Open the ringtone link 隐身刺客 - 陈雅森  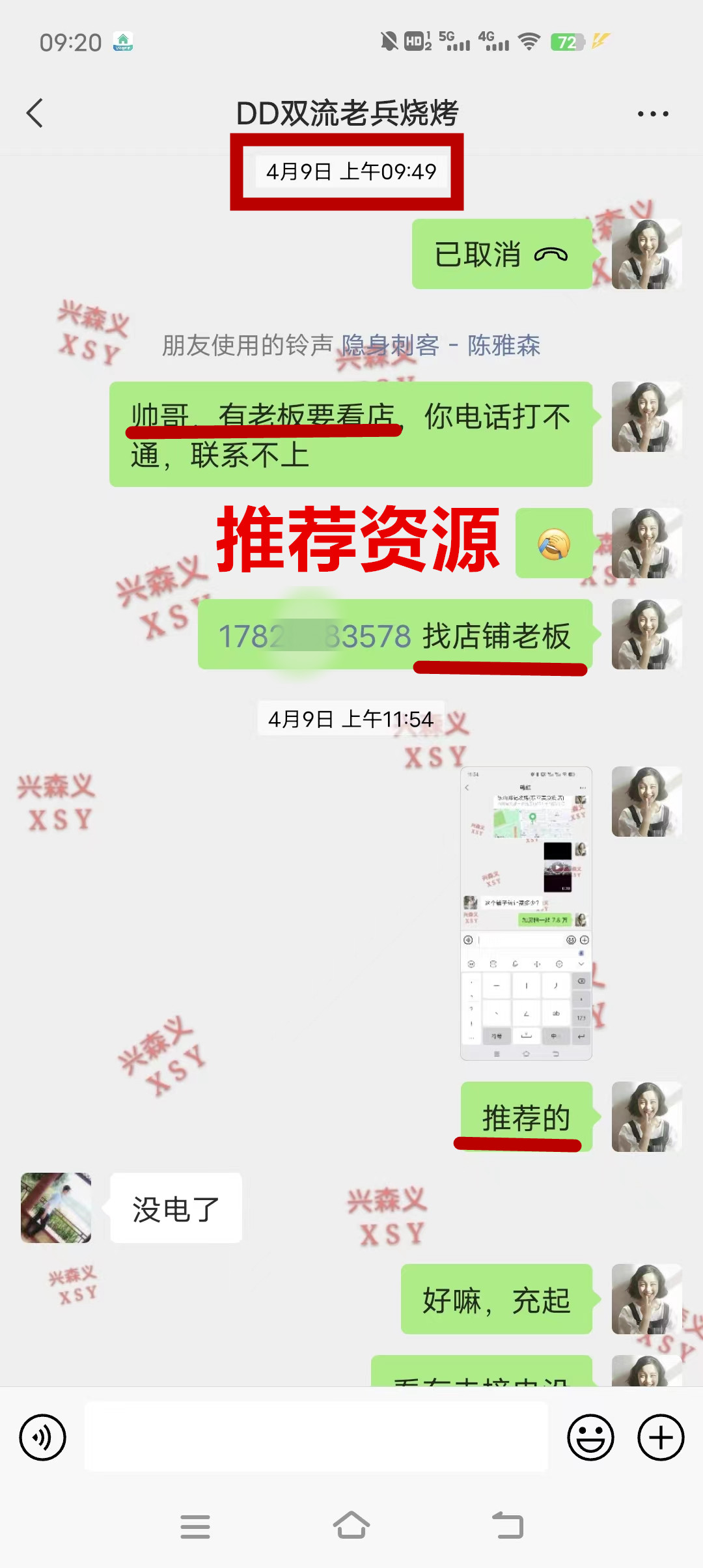441,345
